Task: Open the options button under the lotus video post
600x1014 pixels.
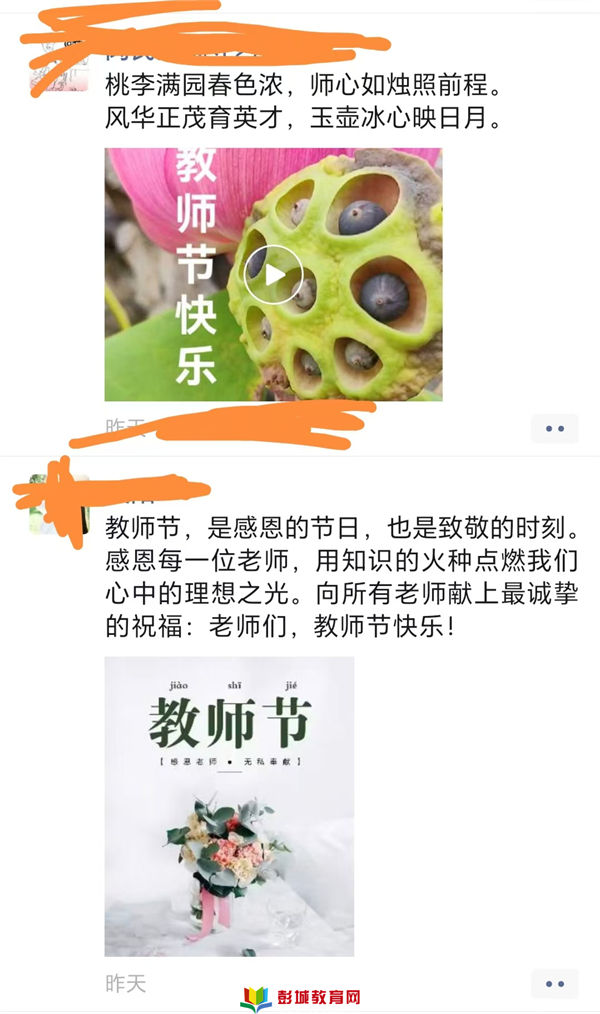Action: point(554,429)
